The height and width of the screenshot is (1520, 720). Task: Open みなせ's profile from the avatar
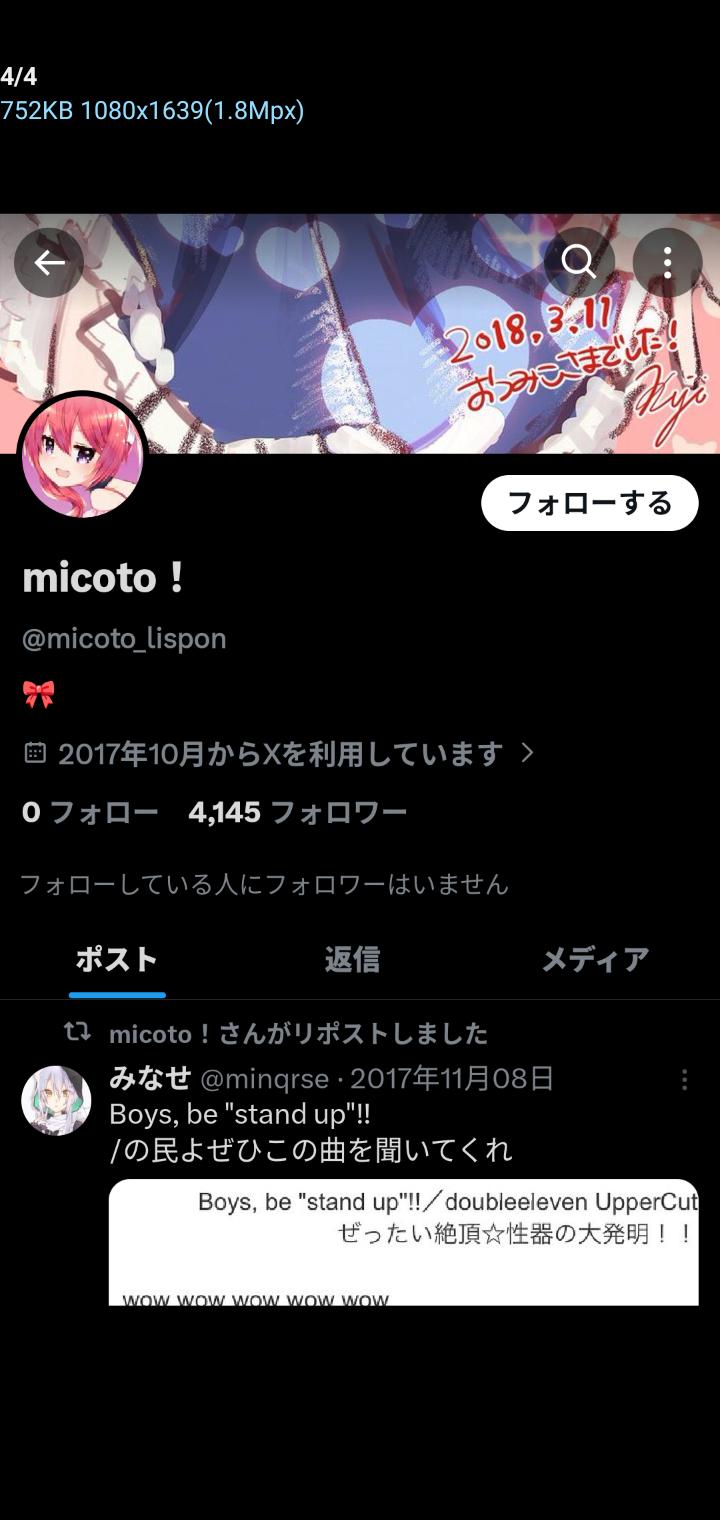click(x=56, y=1100)
